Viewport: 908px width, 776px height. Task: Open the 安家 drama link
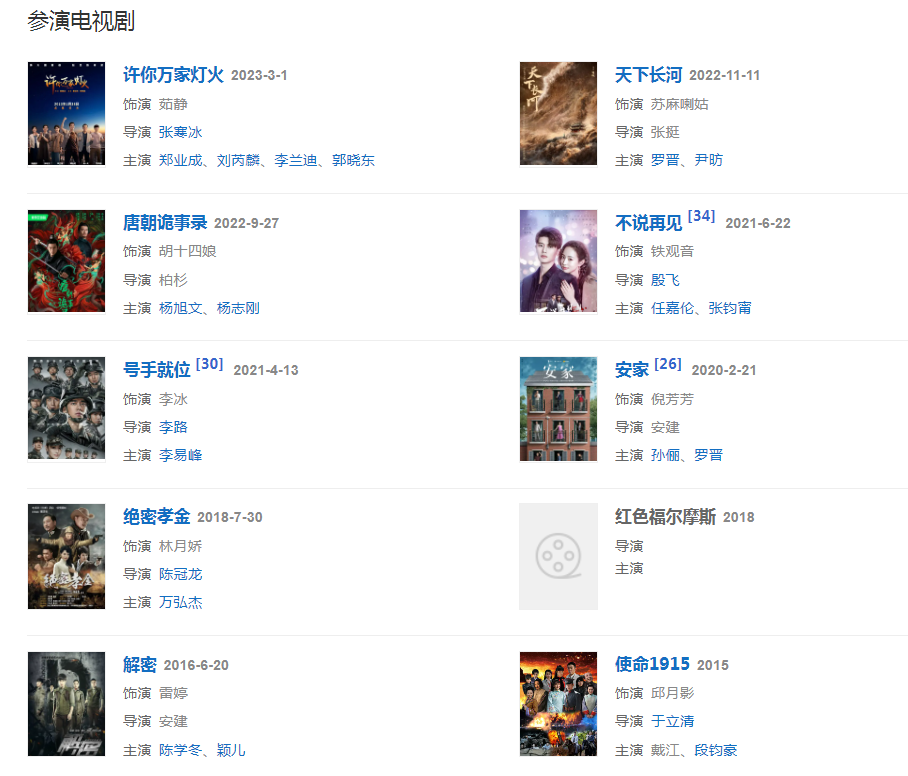click(x=632, y=370)
